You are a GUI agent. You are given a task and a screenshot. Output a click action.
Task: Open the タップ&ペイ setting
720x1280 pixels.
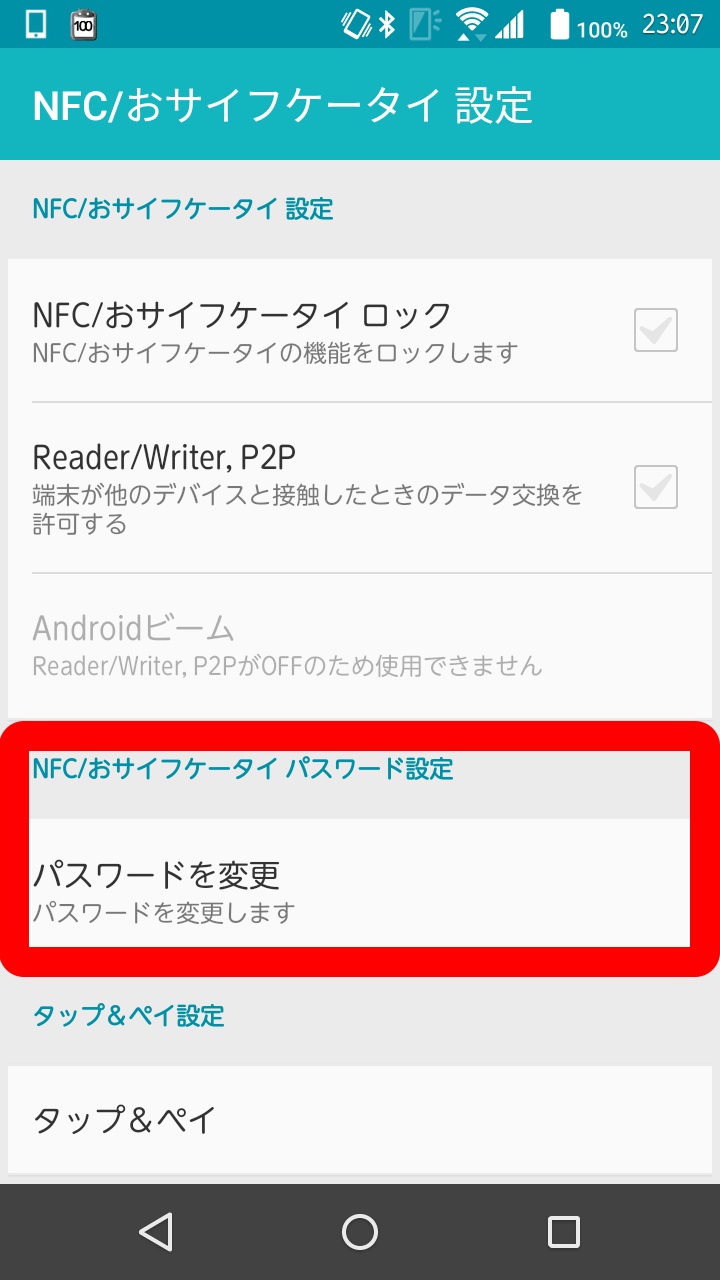tap(358, 1119)
